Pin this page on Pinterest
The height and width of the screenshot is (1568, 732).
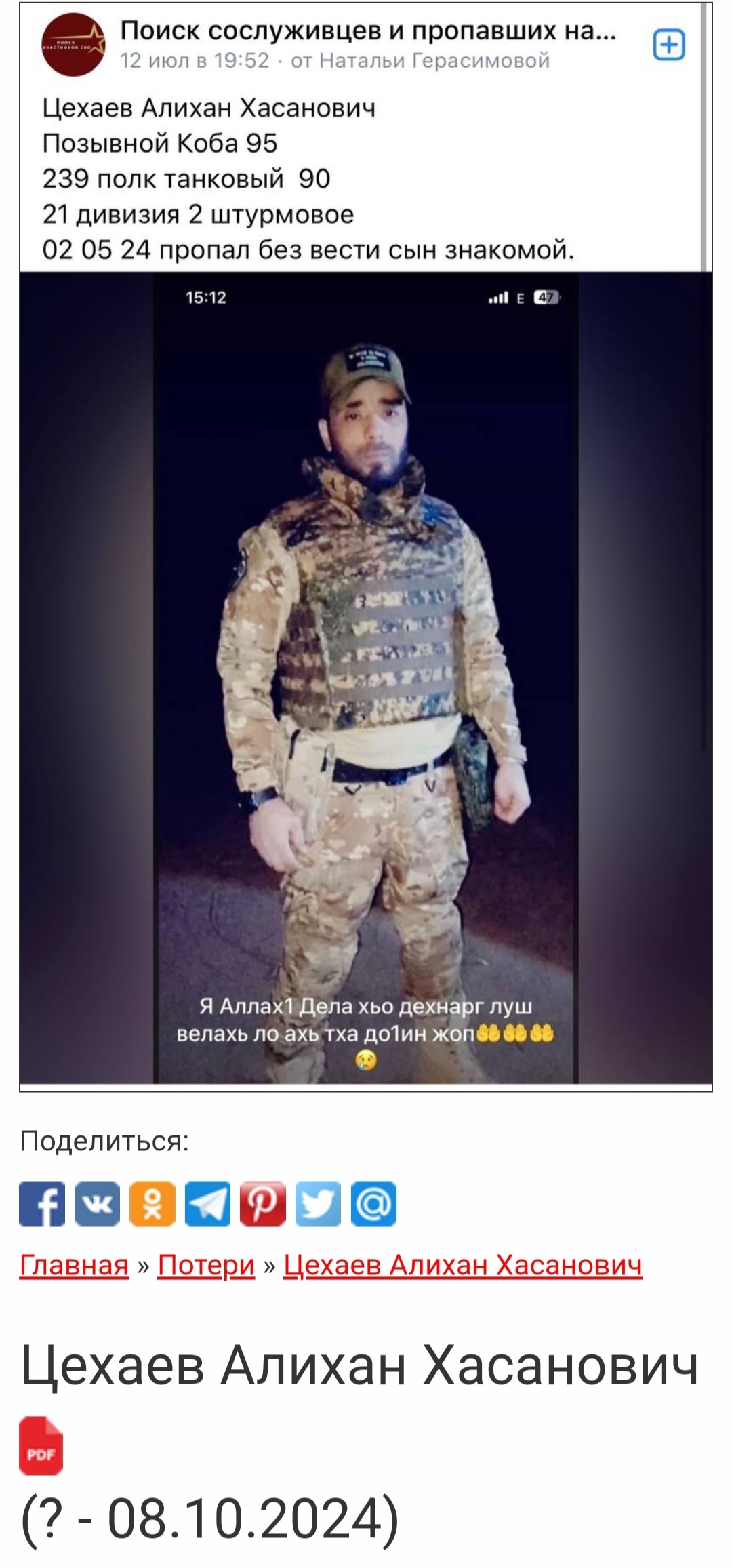(263, 1203)
